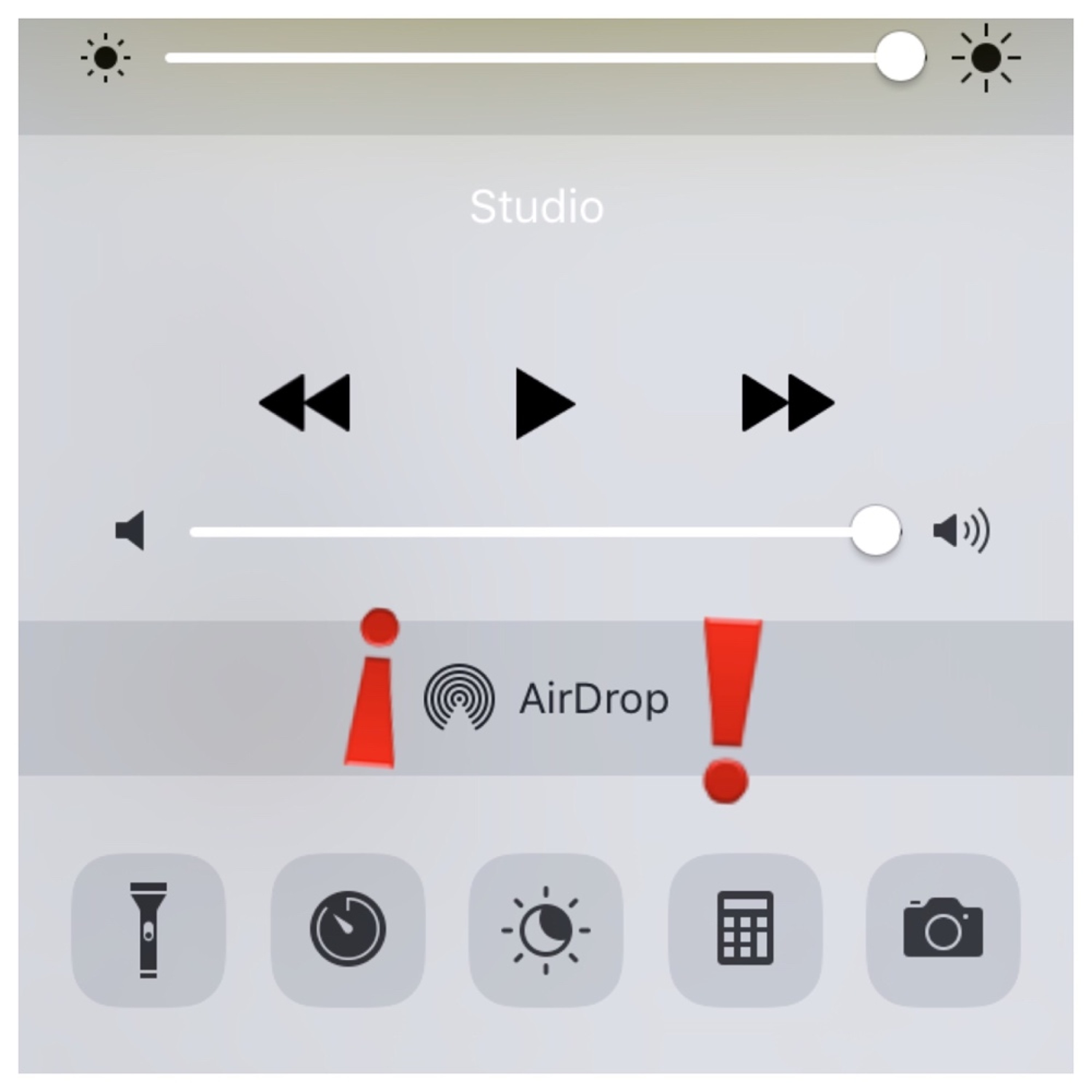The width and height of the screenshot is (1092, 1092).
Task: Skip forward to the next track
Action: (787, 403)
